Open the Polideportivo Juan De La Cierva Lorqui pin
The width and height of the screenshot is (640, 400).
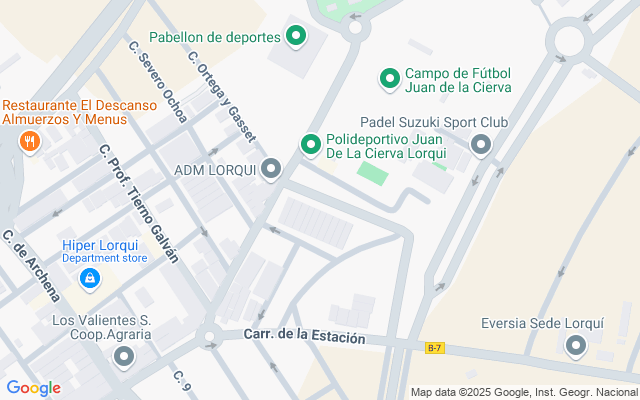tap(311, 146)
